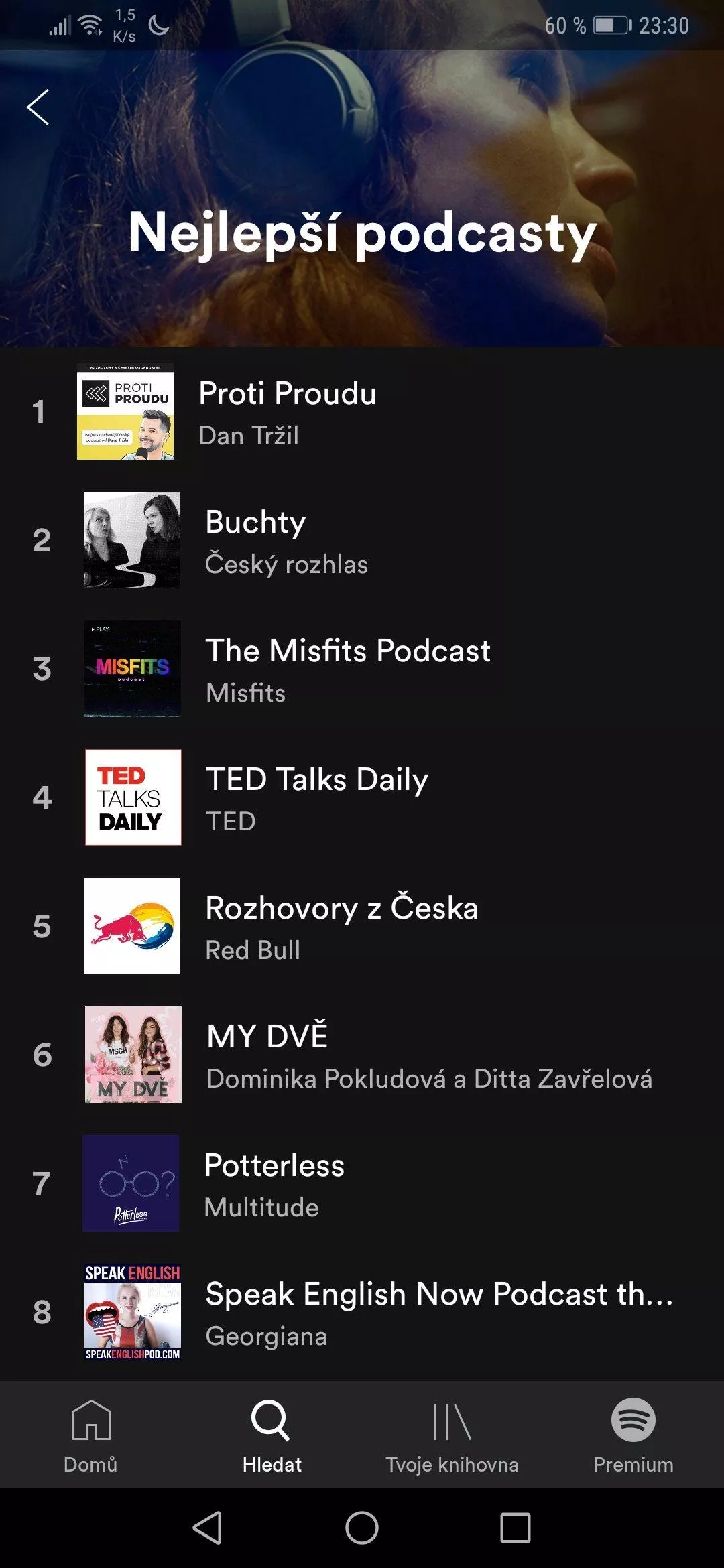
Task: Open the system recent apps view
Action: tap(516, 1528)
